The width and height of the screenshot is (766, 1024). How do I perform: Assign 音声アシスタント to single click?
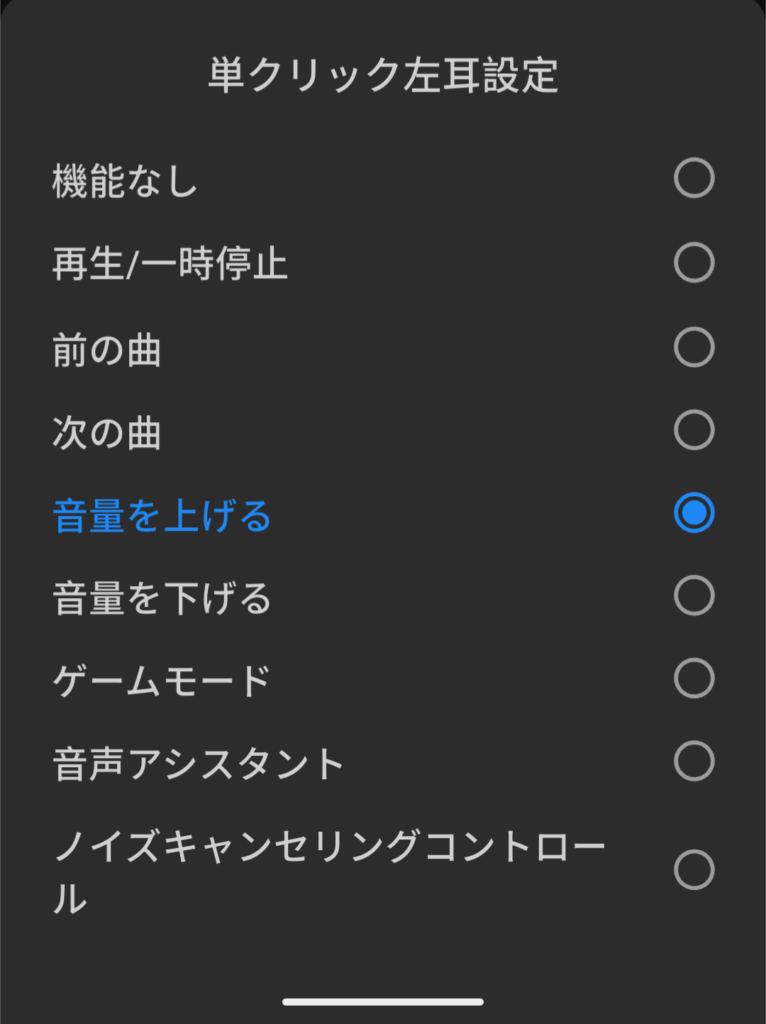click(x=693, y=761)
